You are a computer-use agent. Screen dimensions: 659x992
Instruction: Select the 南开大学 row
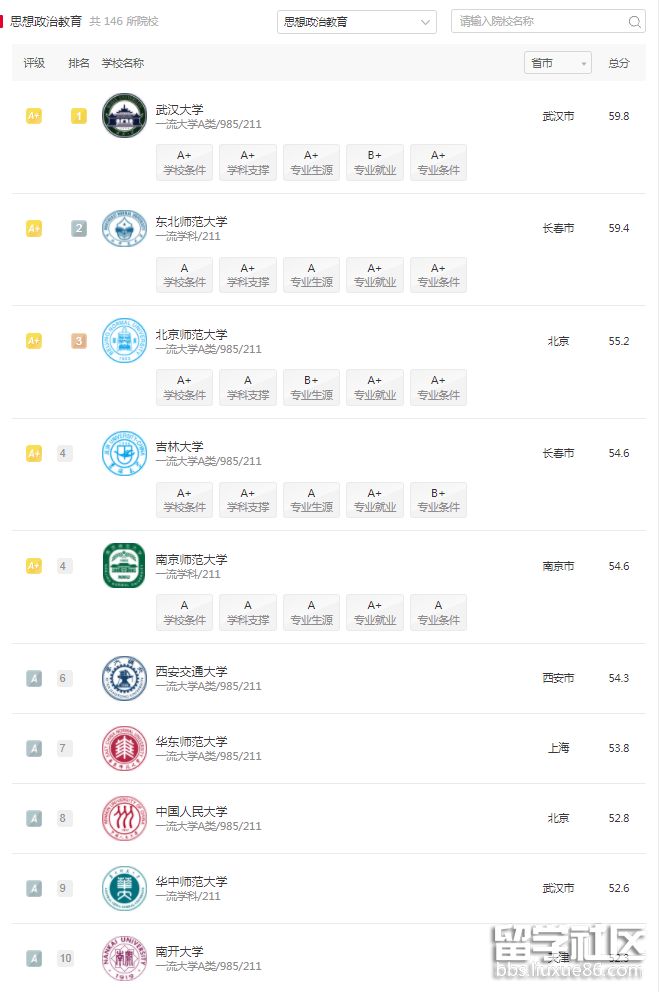point(180,952)
